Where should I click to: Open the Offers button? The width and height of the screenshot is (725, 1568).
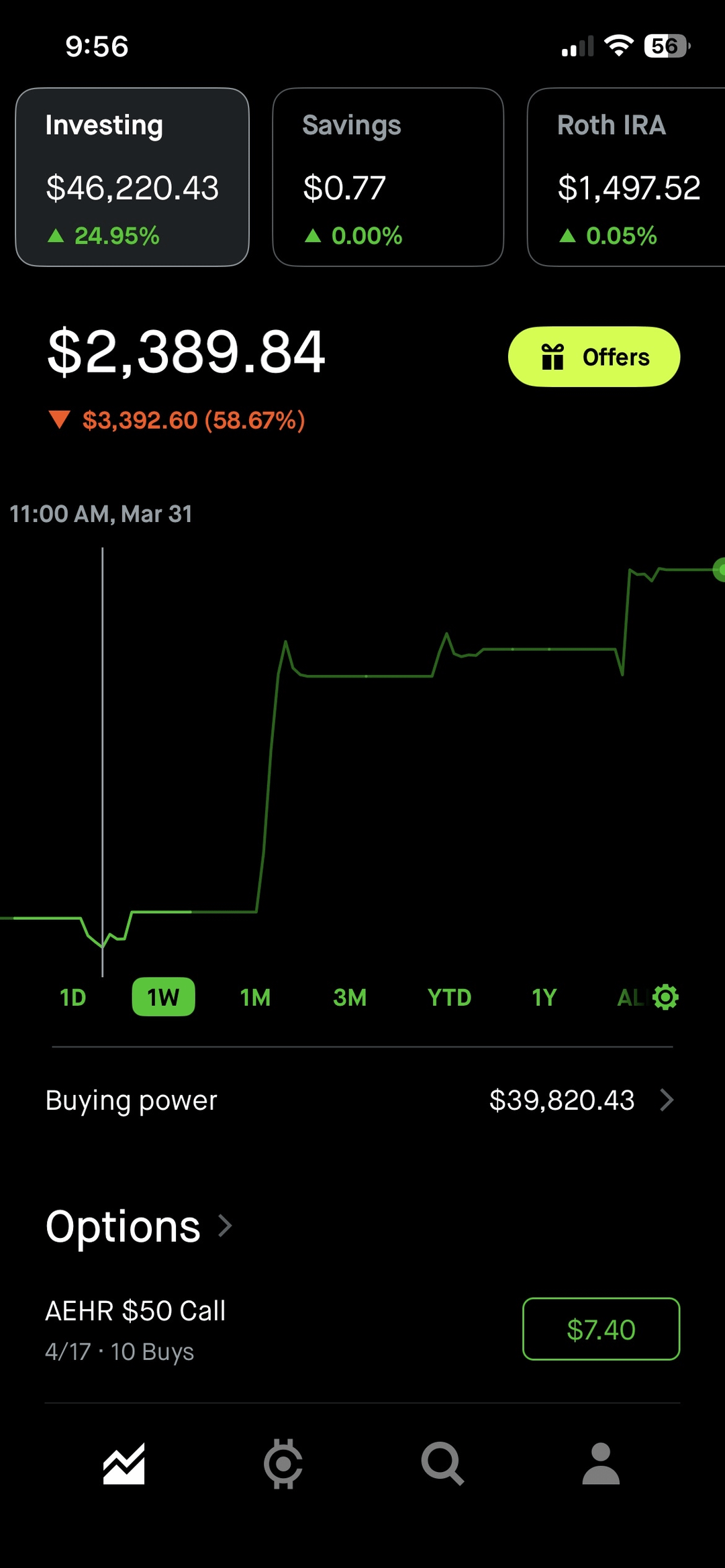(x=594, y=357)
